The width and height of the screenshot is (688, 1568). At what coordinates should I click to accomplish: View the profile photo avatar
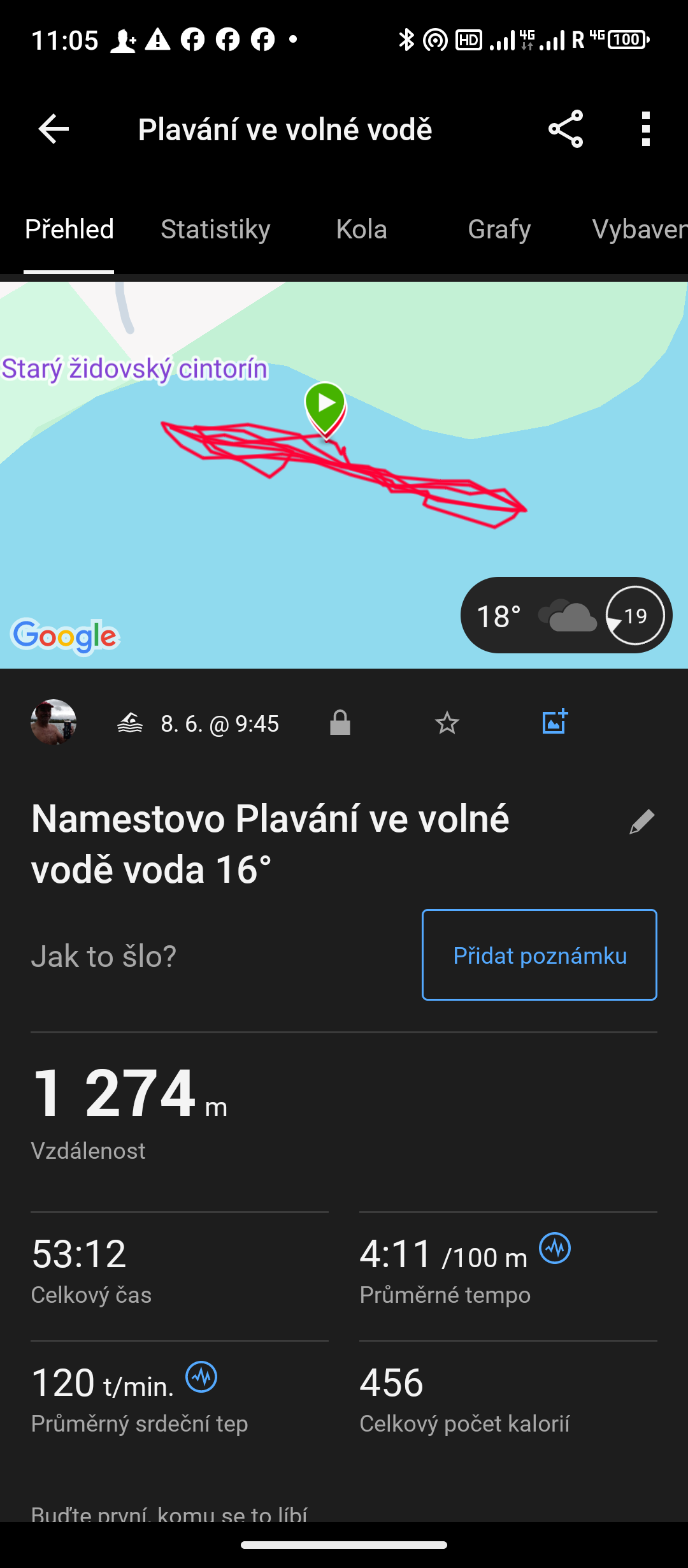54,723
